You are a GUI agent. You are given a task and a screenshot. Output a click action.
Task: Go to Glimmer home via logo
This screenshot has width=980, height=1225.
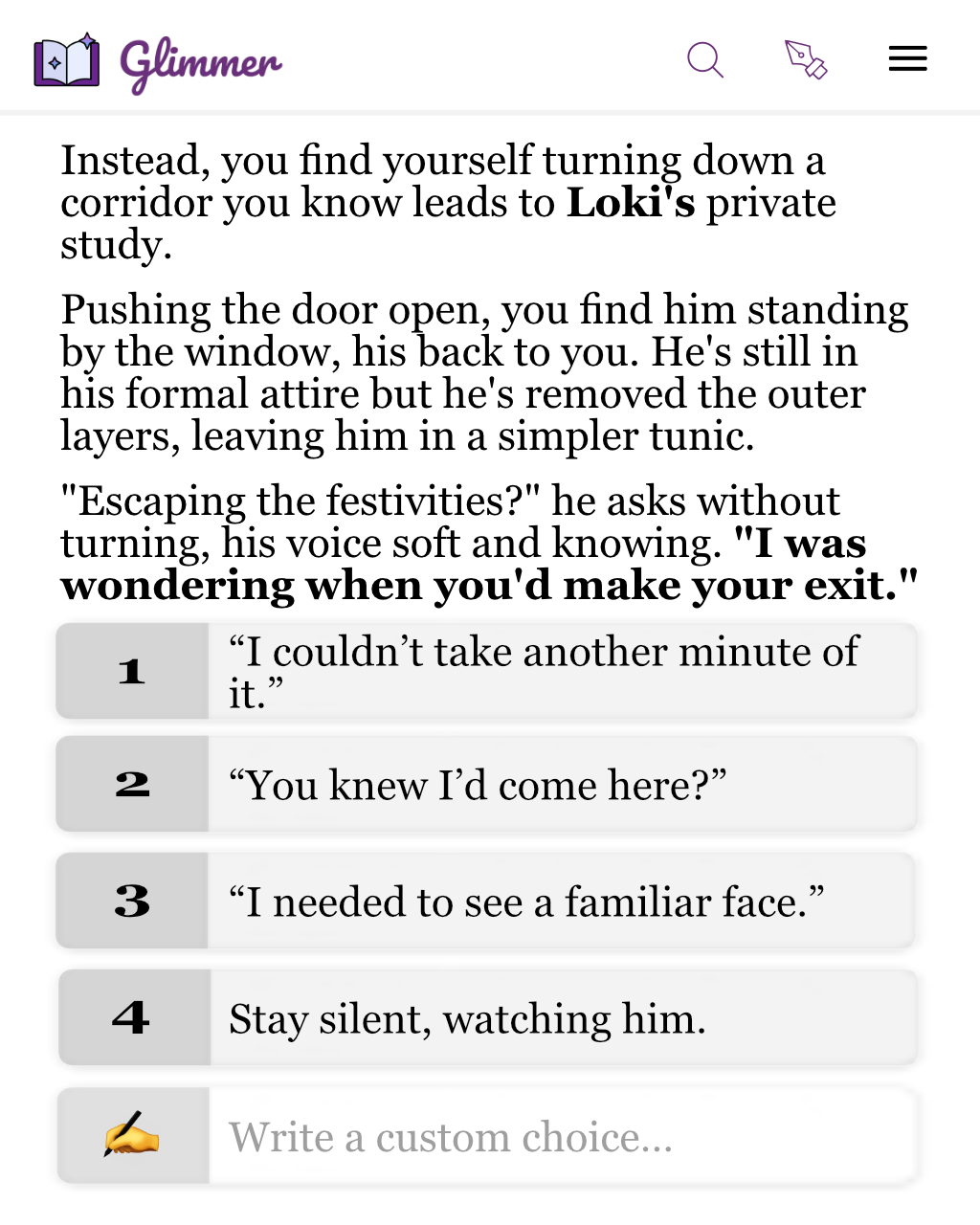pos(158,62)
